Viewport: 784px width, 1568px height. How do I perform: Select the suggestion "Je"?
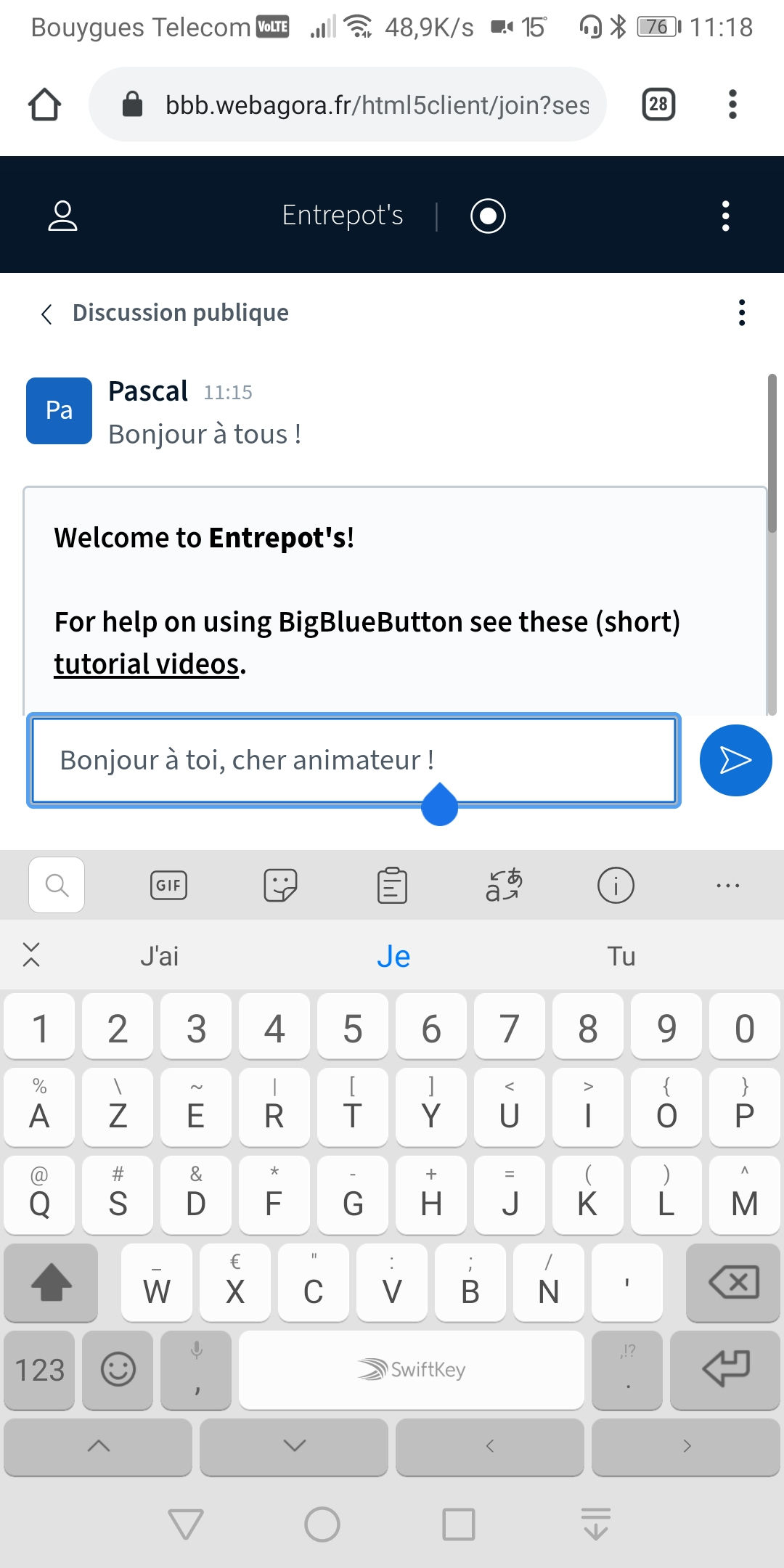coord(393,956)
